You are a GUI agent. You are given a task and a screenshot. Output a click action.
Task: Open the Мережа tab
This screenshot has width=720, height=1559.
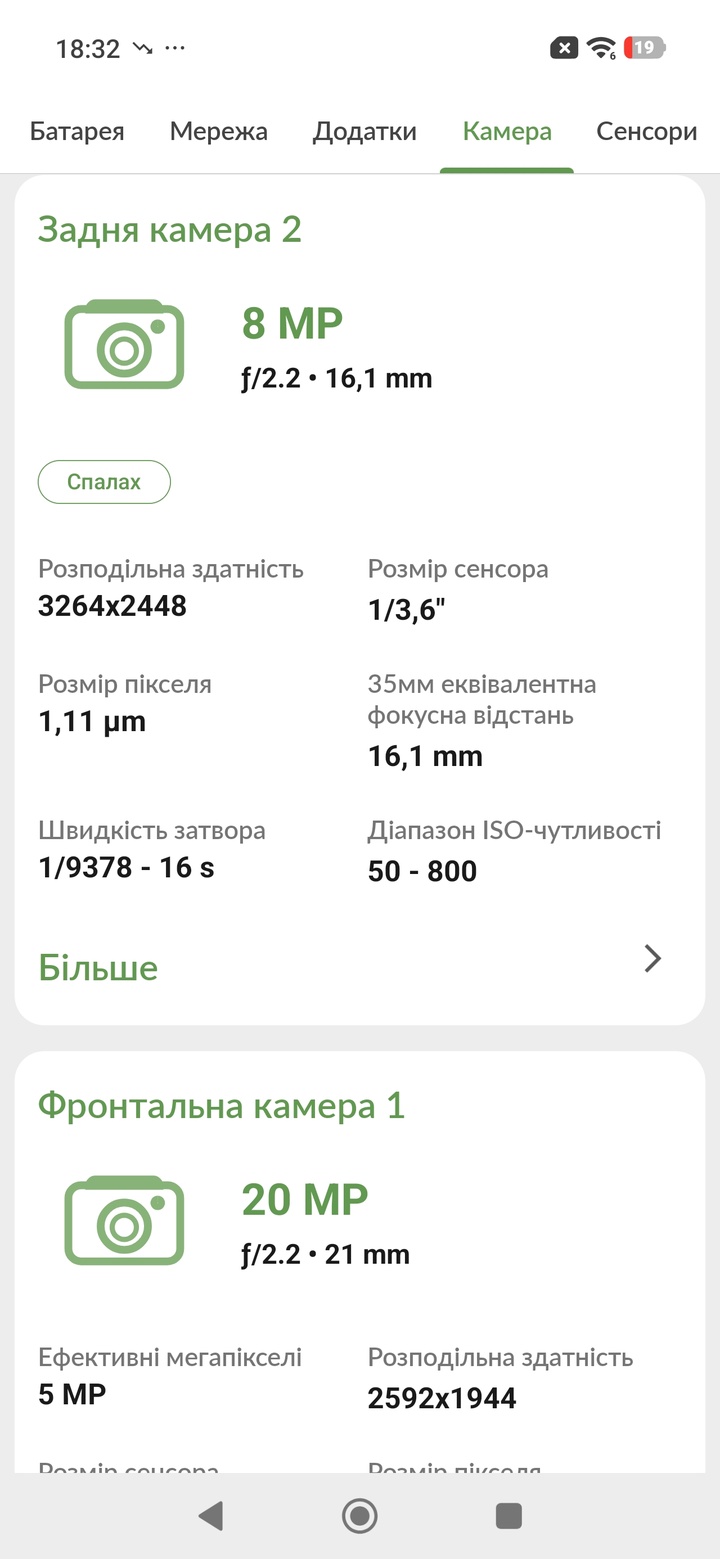point(218,132)
